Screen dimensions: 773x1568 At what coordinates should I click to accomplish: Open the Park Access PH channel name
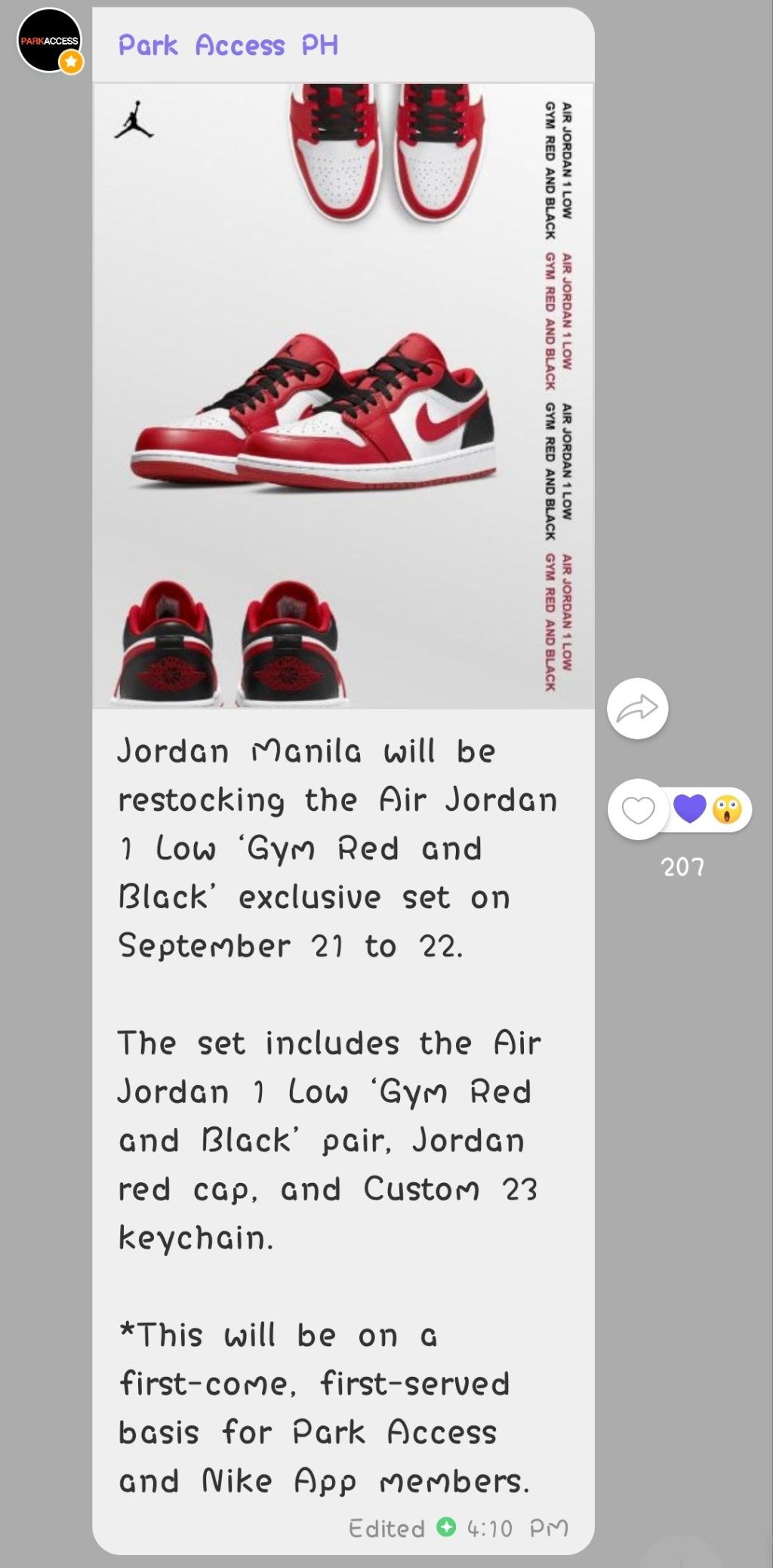(x=228, y=45)
